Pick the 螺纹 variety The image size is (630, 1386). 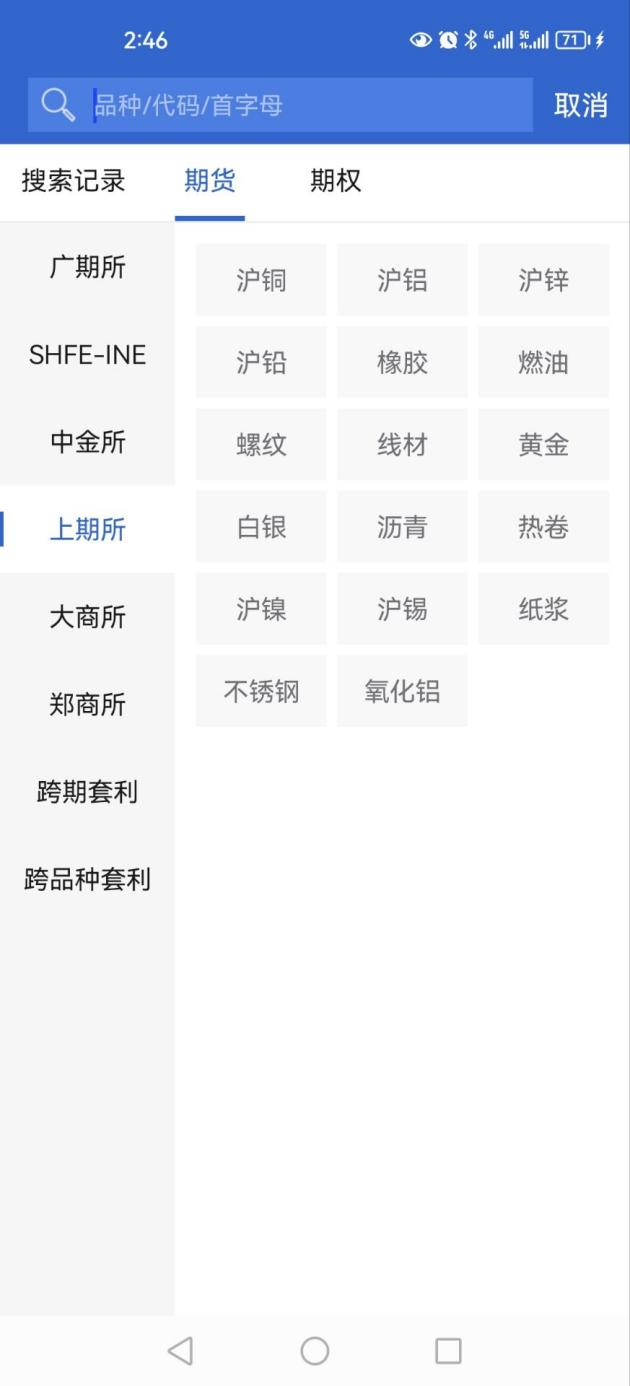point(261,444)
